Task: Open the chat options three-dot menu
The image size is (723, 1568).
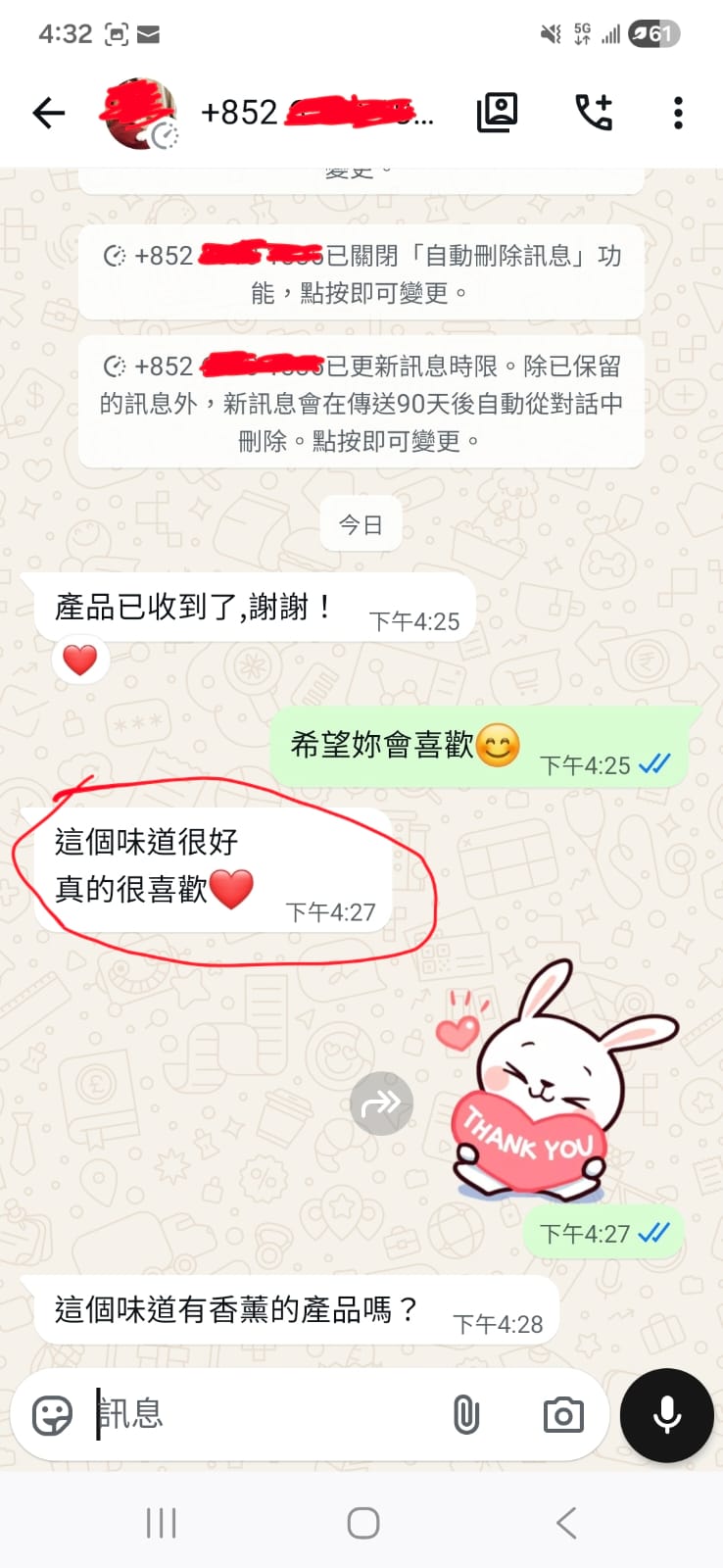Action: pos(677,113)
